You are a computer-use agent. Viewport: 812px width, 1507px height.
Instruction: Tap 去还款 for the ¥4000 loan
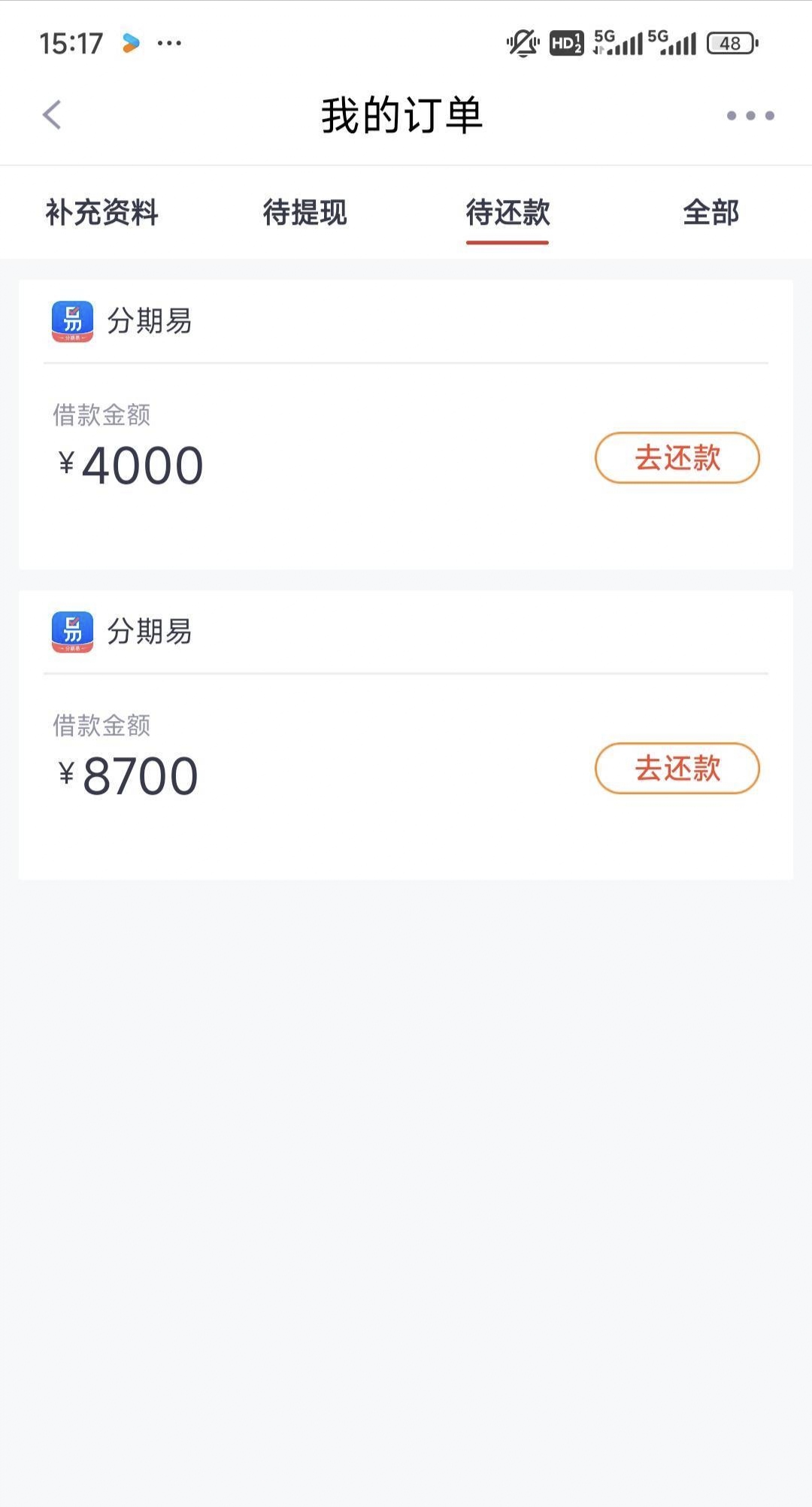(x=677, y=458)
